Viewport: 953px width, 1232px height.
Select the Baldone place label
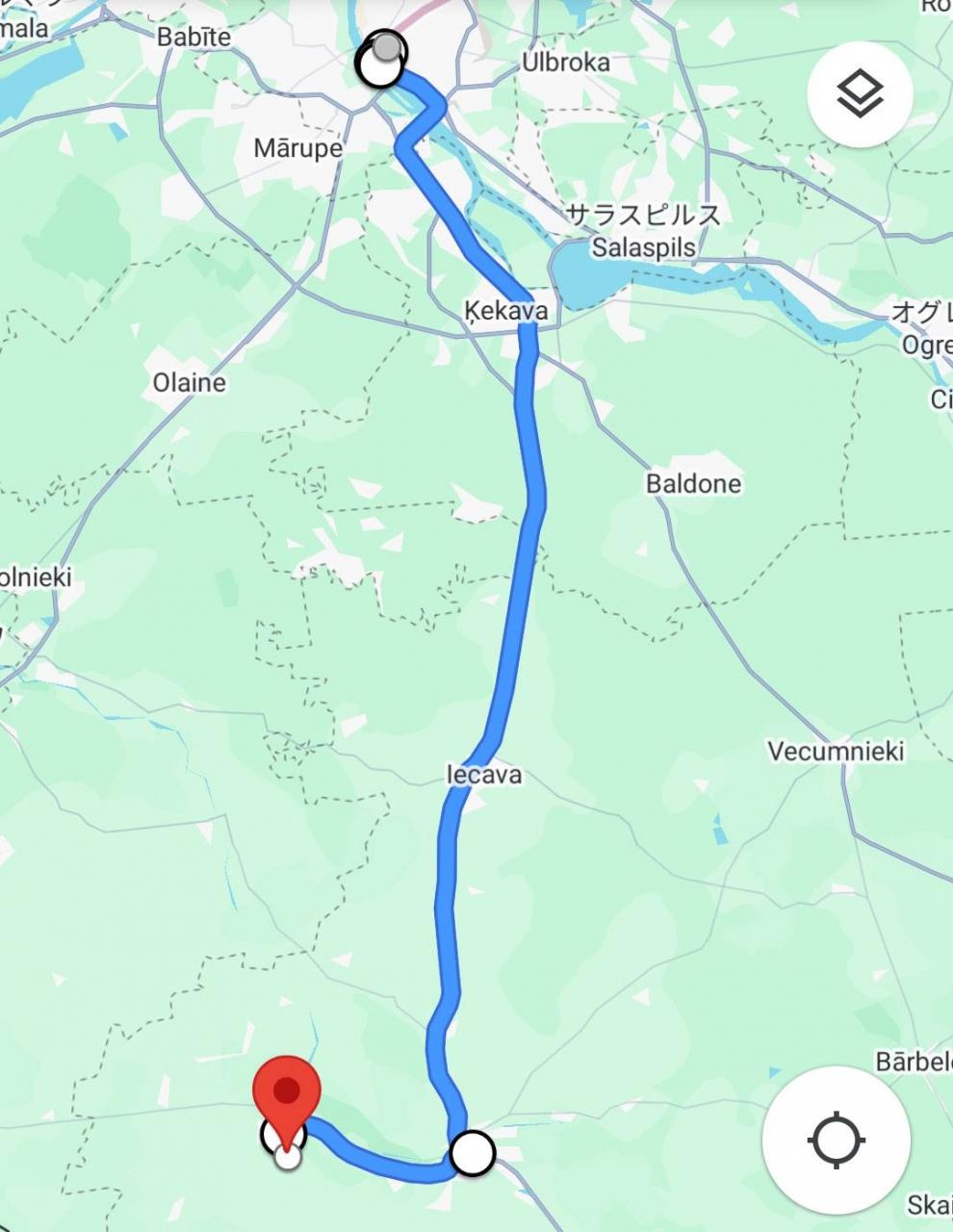point(693,483)
